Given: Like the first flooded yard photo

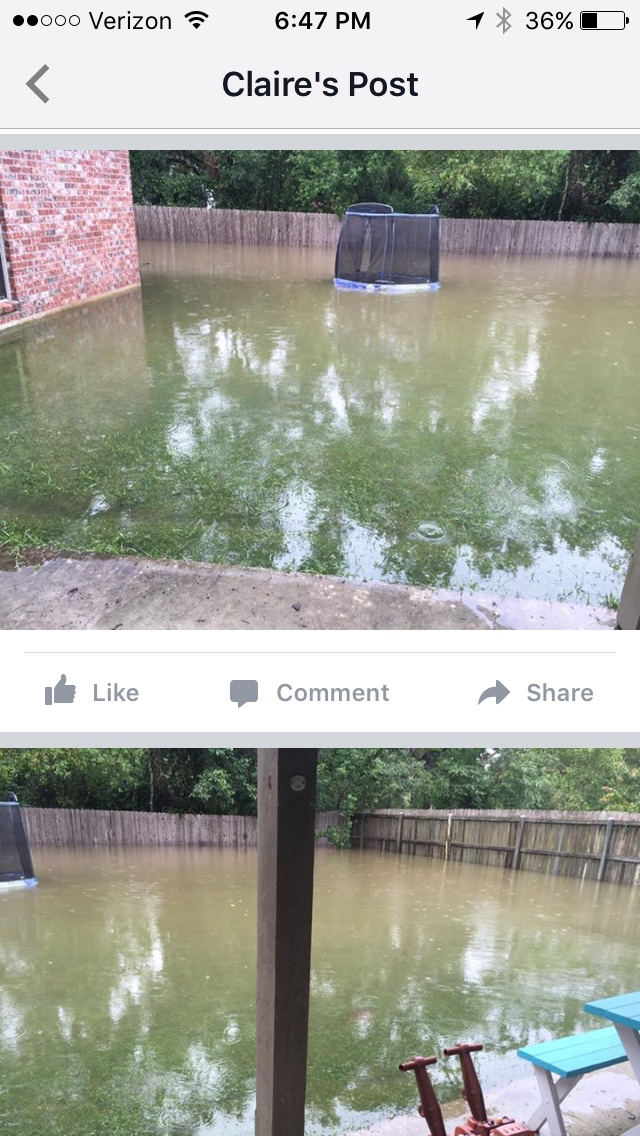Looking at the screenshot, I should point(92,692).
